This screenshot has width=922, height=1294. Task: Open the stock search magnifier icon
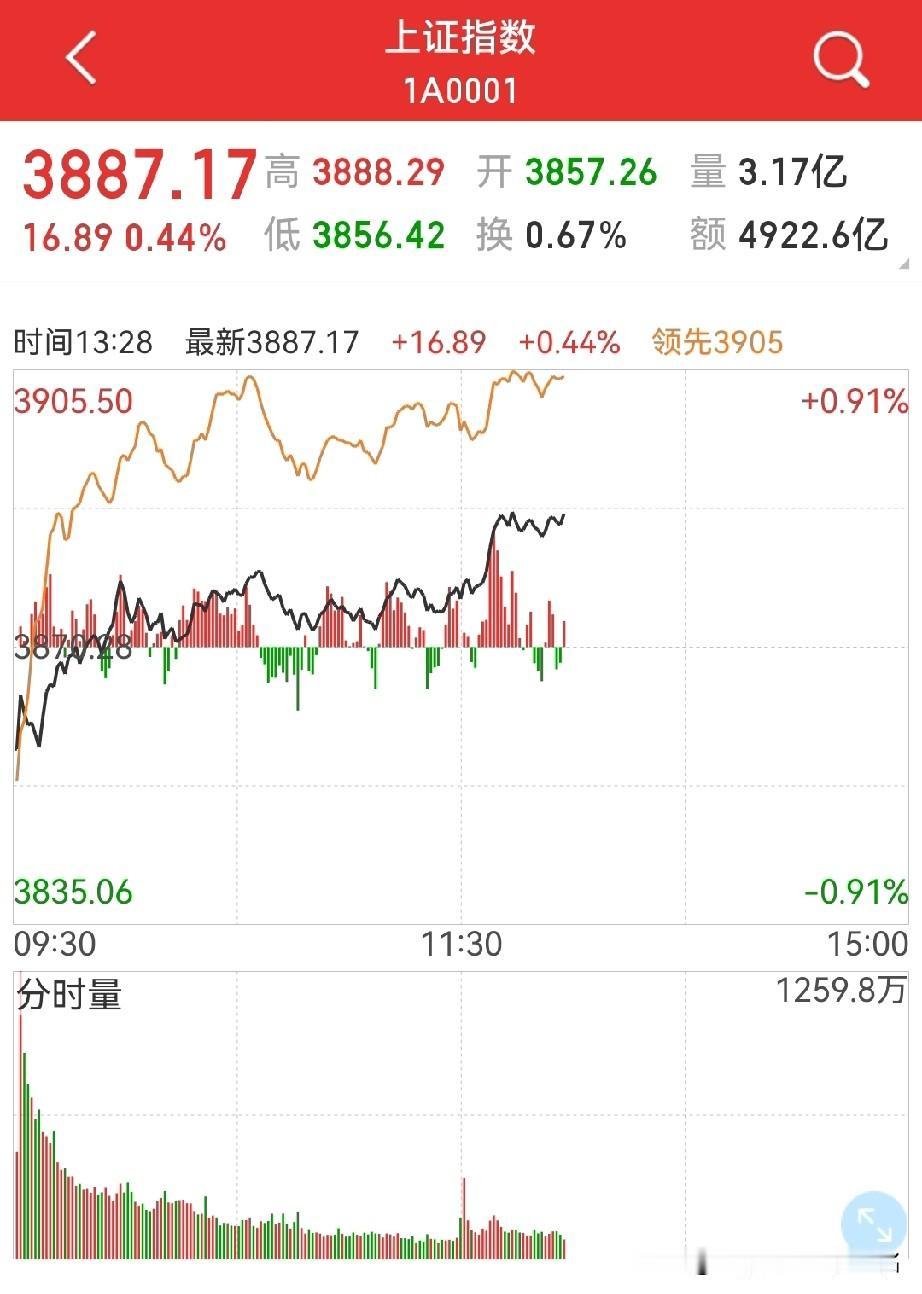pyautogui.click(x=841, y=58)
